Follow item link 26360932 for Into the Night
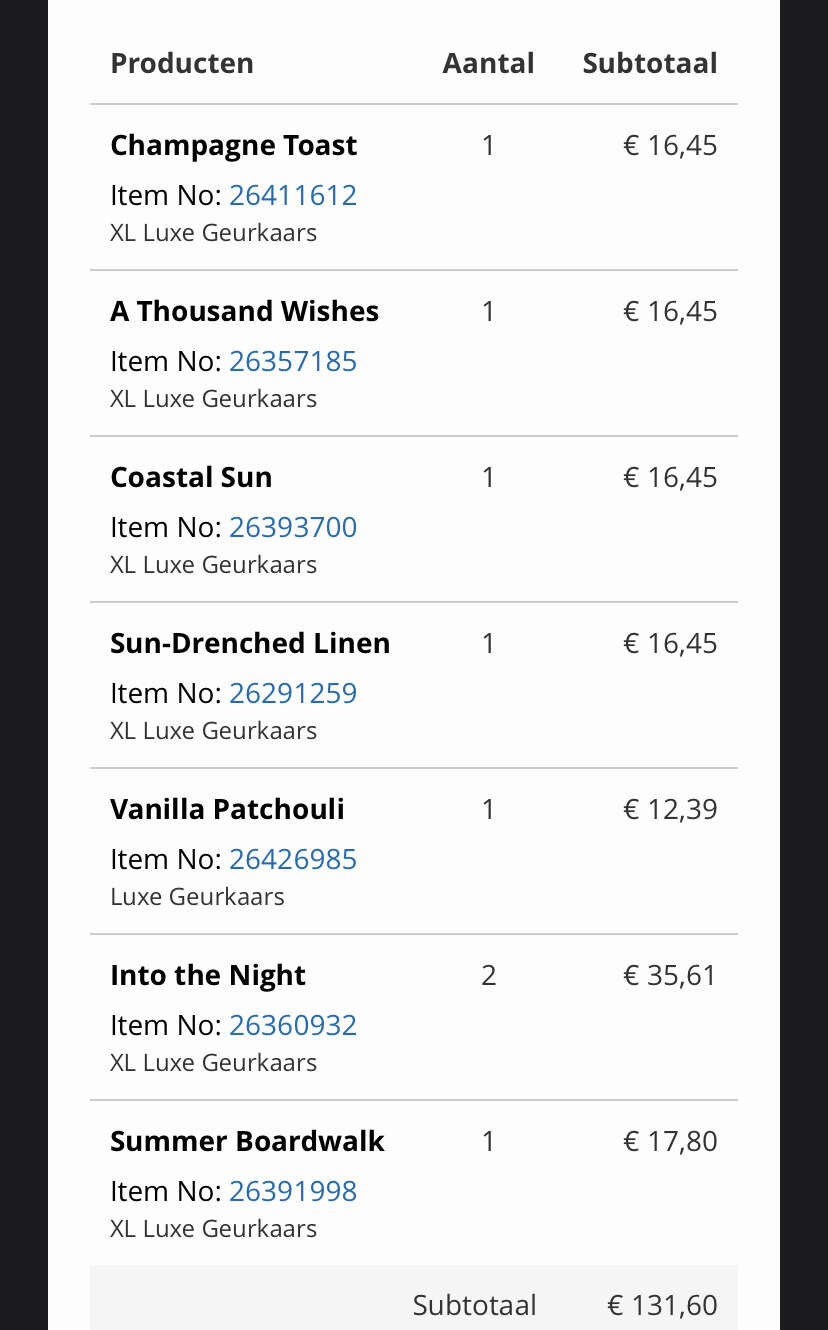 click(x=293, y=1025)
